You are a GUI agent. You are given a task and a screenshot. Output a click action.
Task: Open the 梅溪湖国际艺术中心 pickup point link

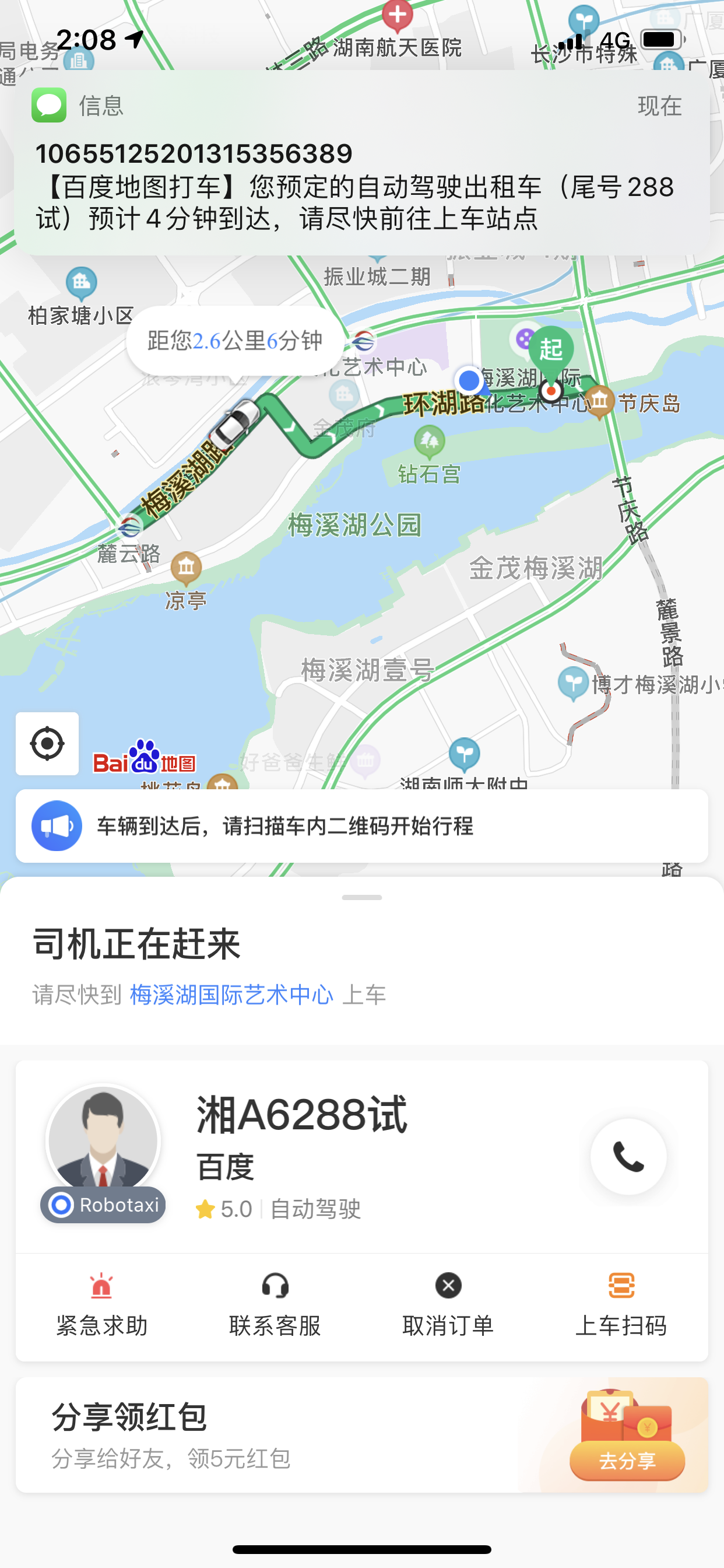(x=231, y=995)
